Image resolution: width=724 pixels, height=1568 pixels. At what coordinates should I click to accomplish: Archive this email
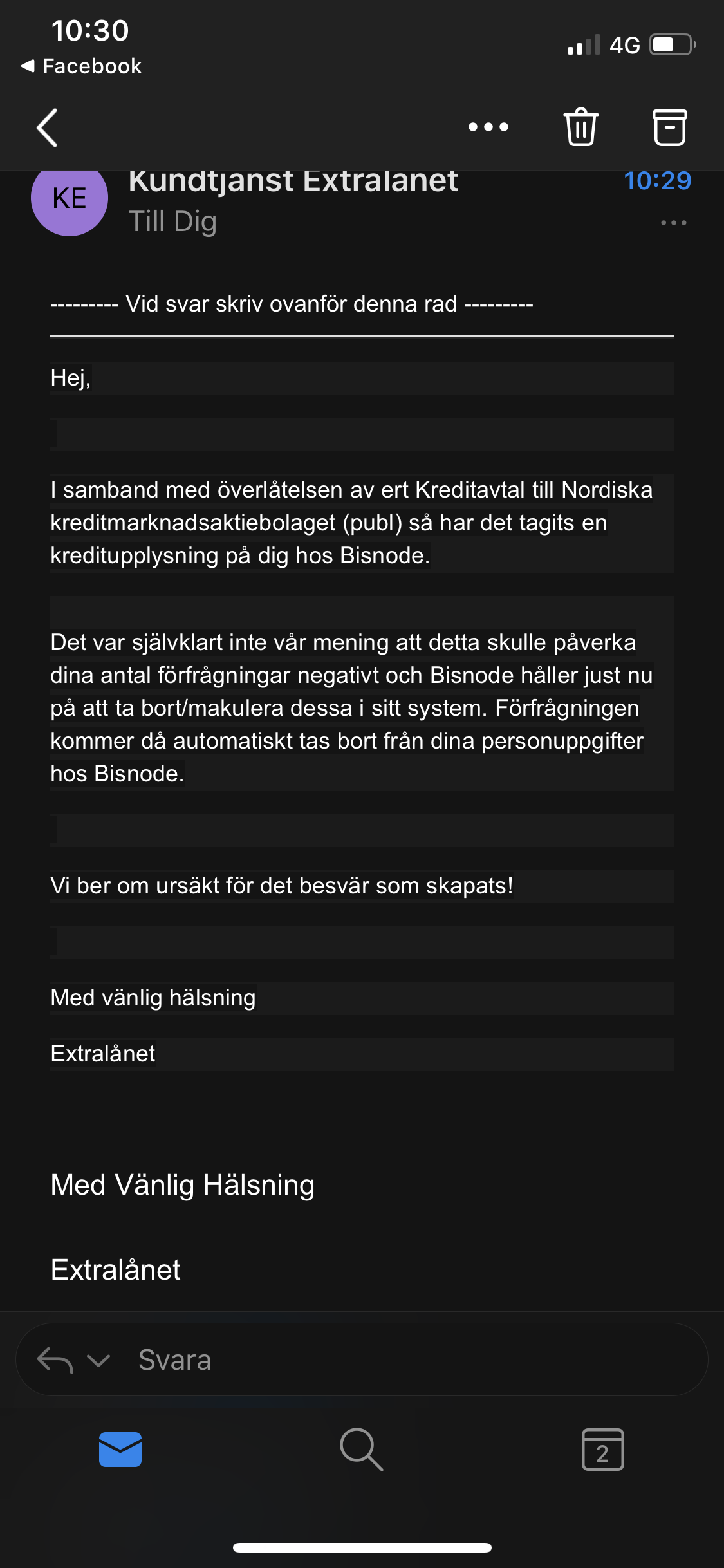click(x=669, y=127)
